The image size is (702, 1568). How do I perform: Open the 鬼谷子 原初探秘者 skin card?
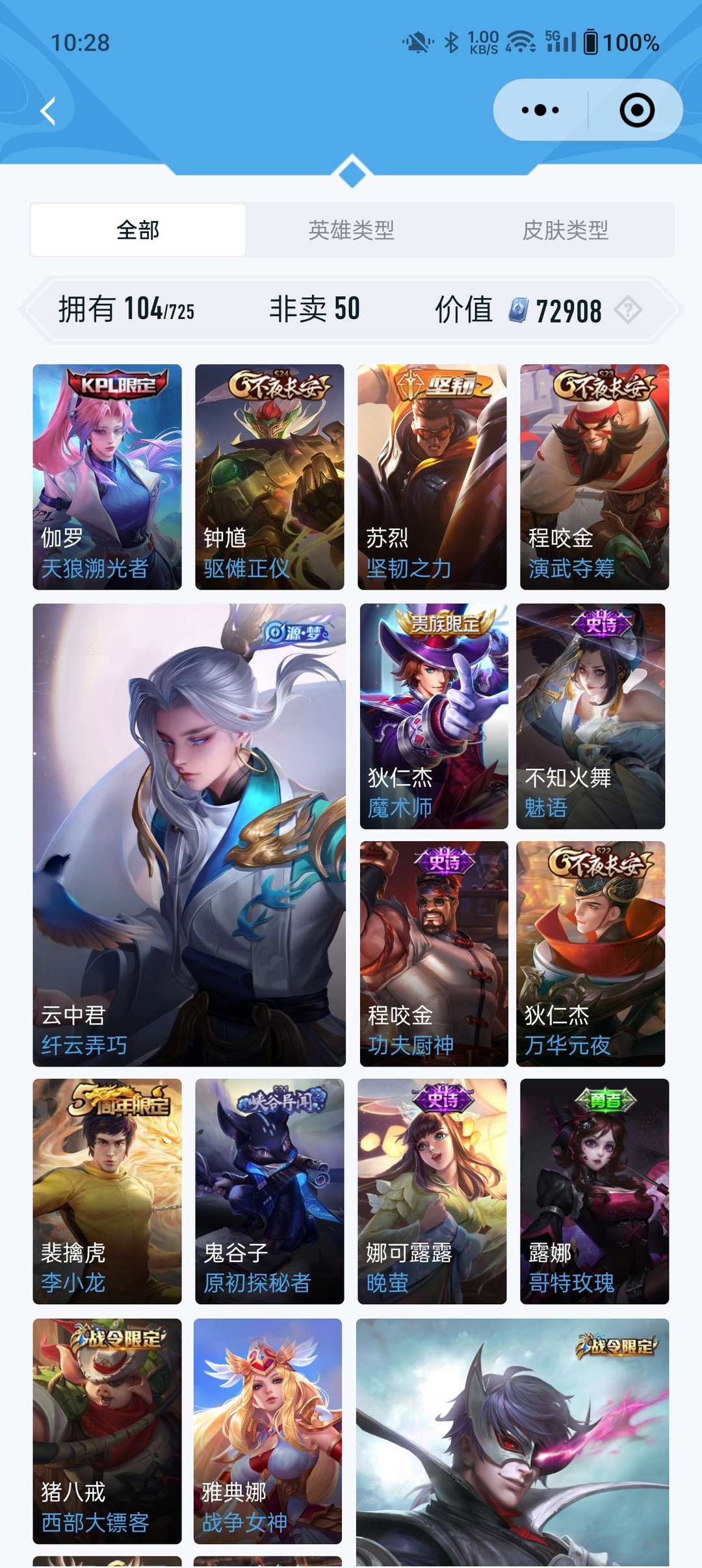(x=270, y=1191)
